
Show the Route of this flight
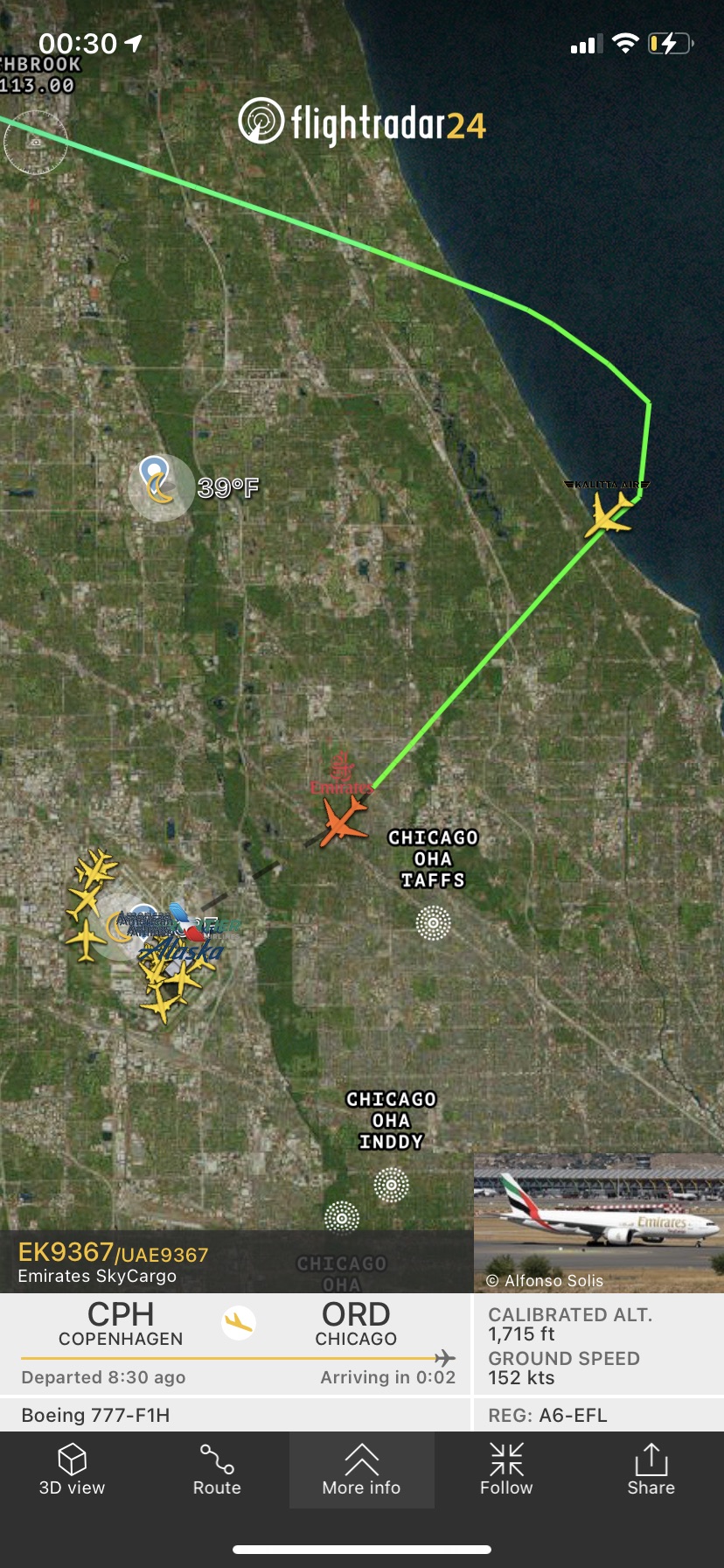217,1470
